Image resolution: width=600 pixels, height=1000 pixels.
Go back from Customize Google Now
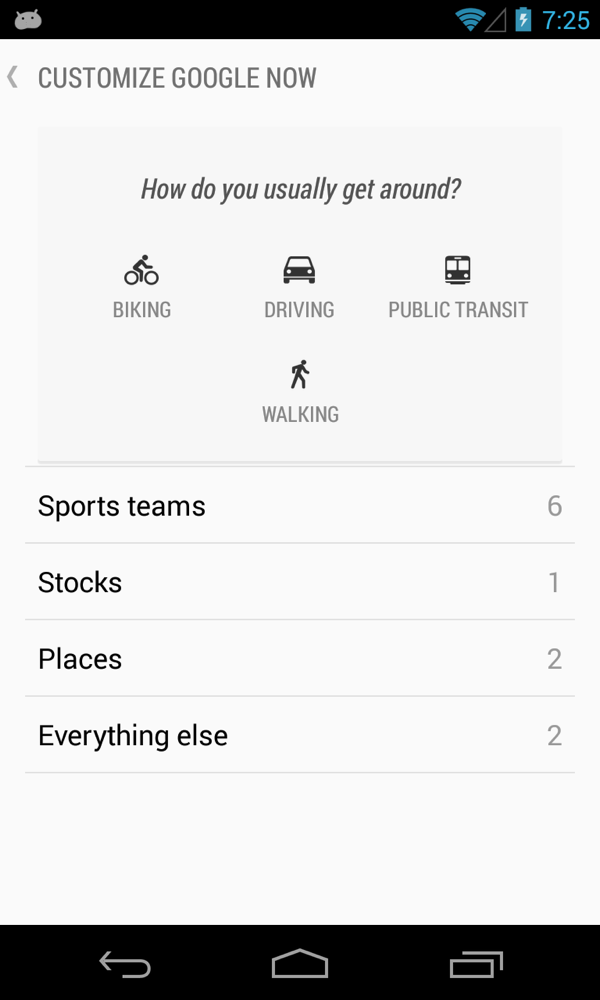pos(14,77)
